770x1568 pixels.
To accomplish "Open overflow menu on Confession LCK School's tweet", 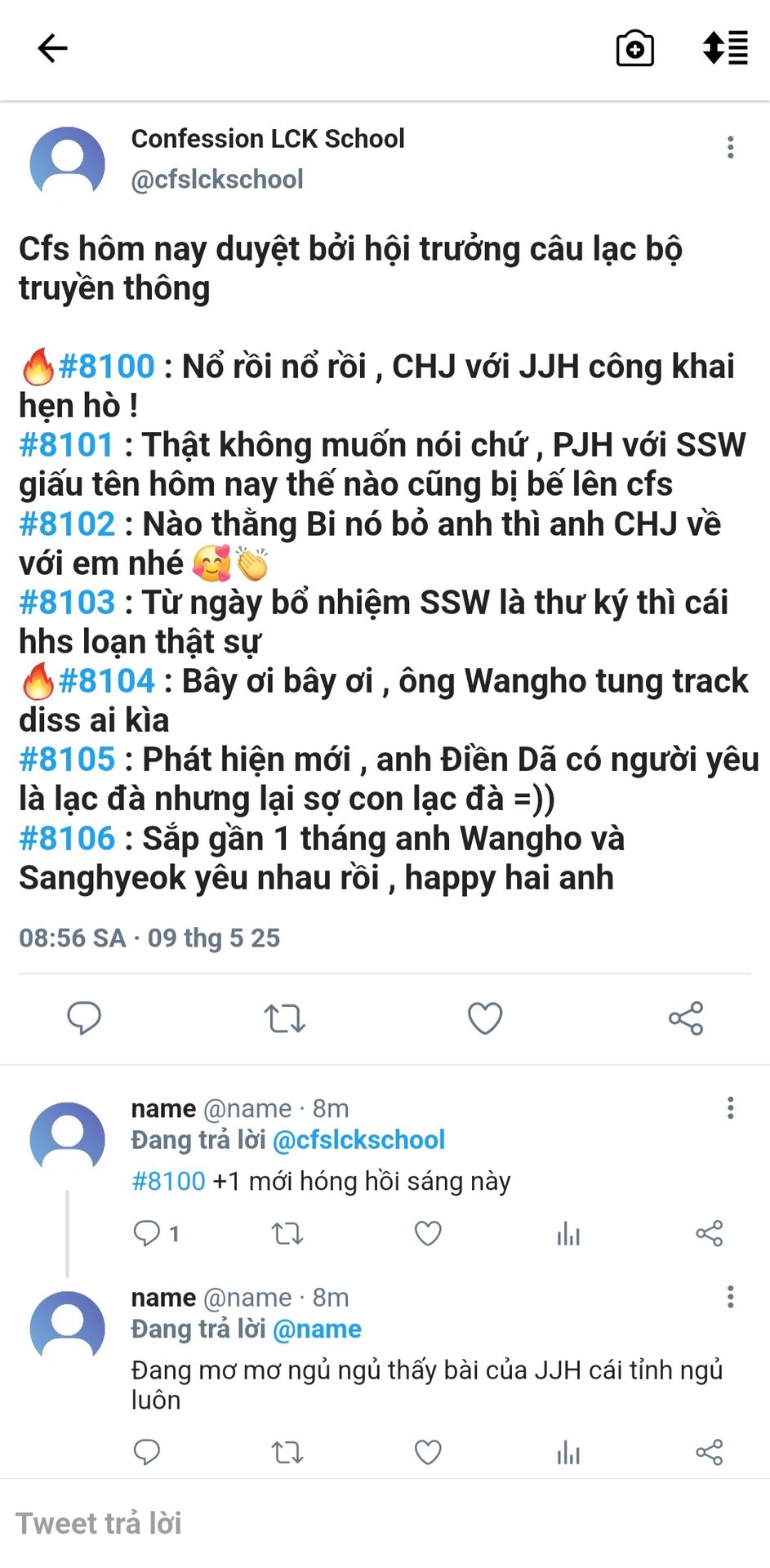I will click(x=730, y=147).
